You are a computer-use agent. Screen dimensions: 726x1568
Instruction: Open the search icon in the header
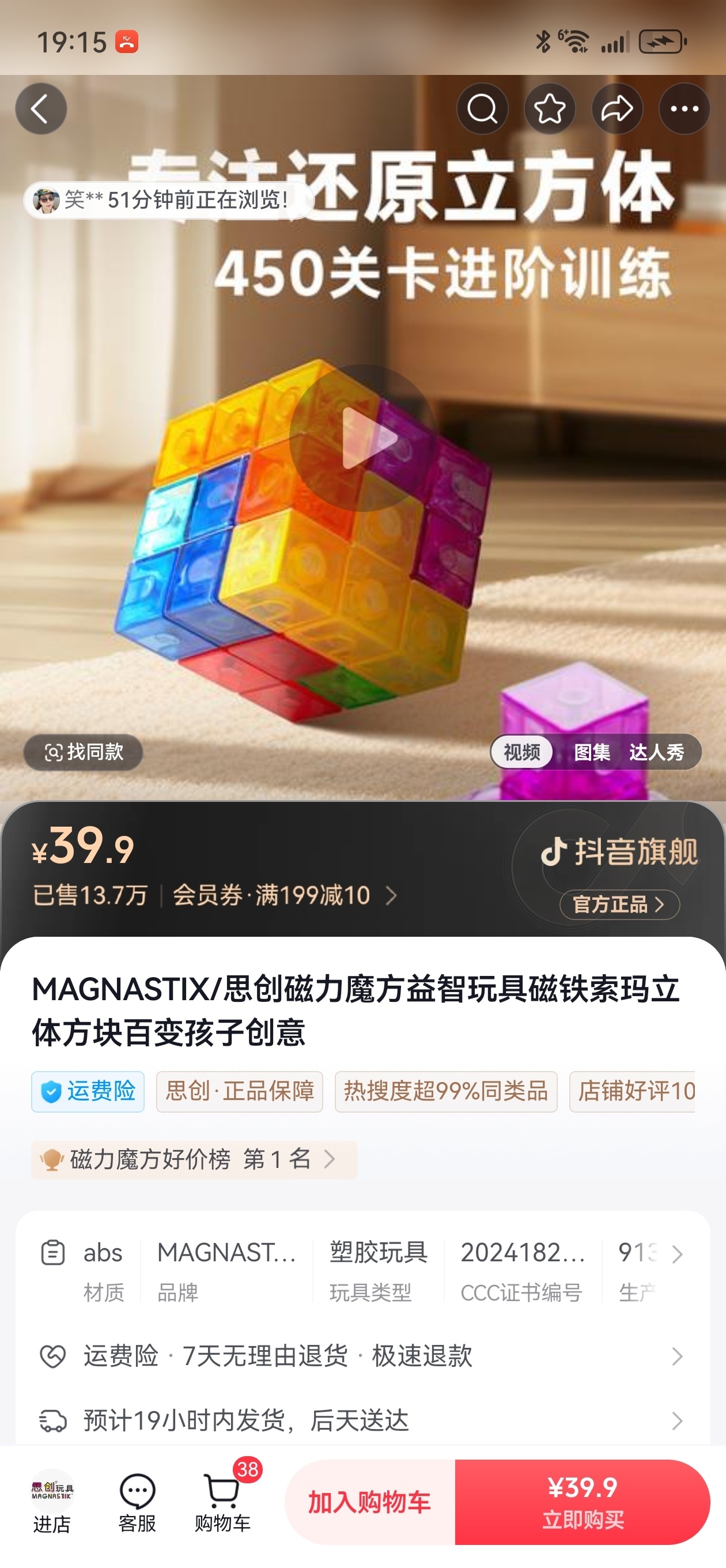[x=482, y=109]
